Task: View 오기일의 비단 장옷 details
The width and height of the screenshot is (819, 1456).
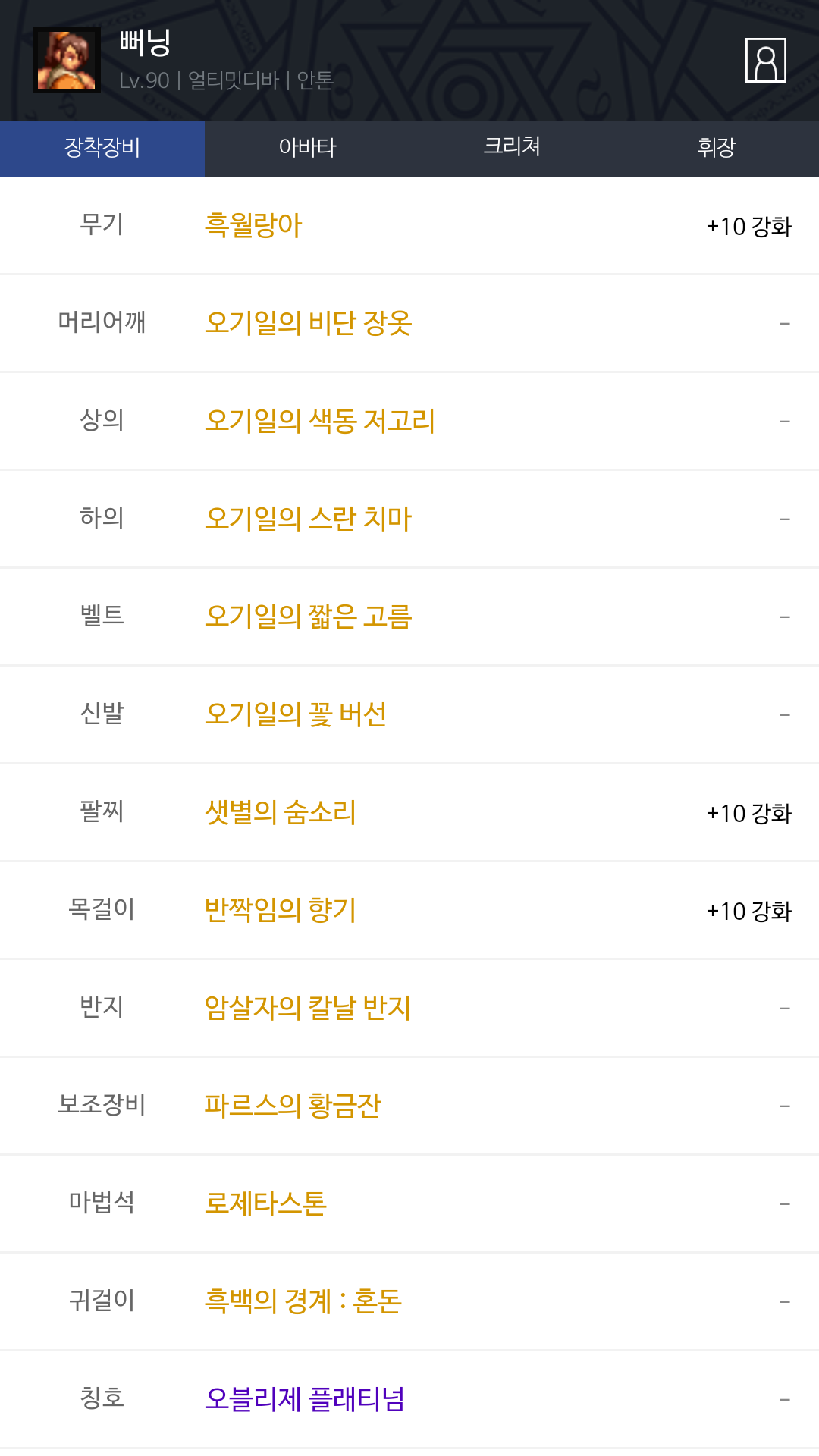Action: tap(309, 323)
